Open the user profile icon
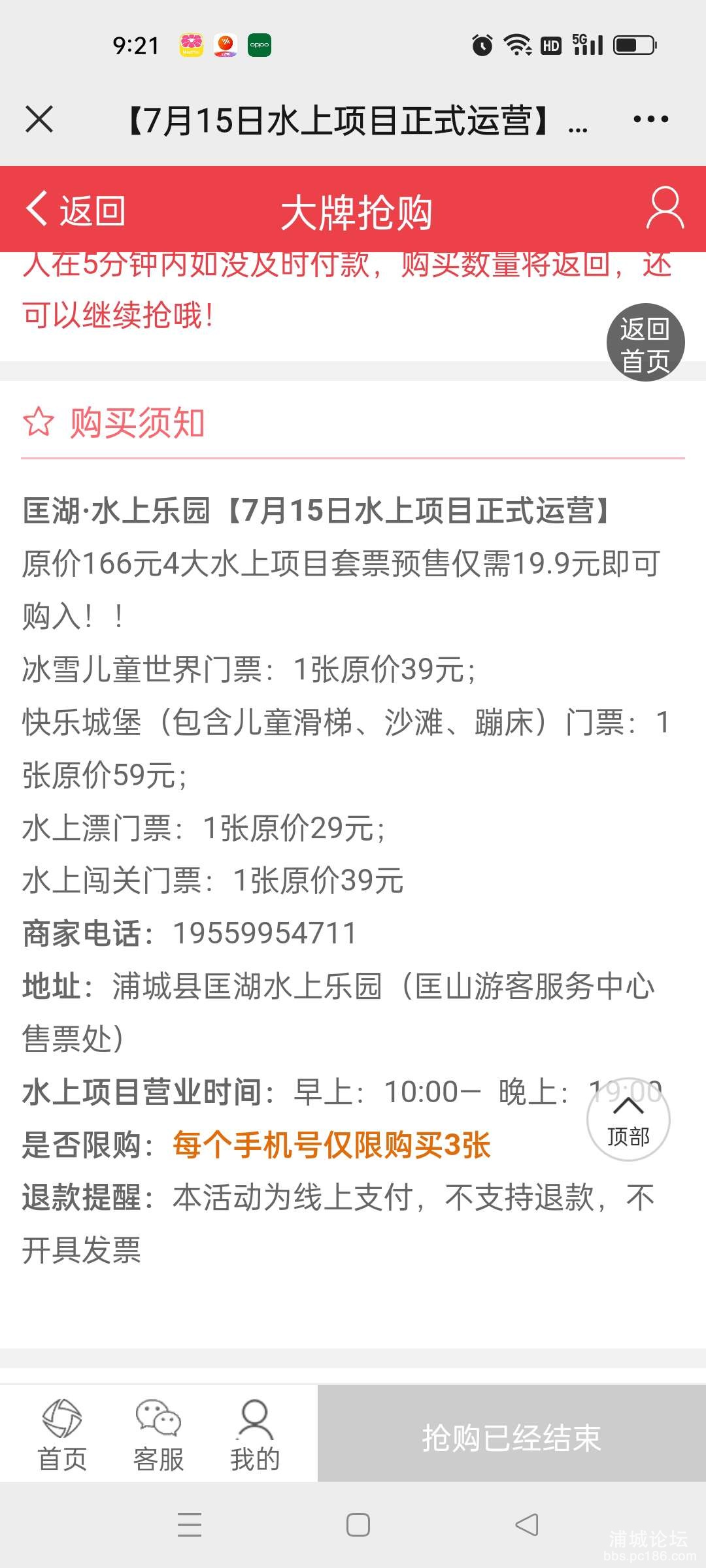Image resolution: width=706 pixels, height=1568 pixels. (665, 209)
